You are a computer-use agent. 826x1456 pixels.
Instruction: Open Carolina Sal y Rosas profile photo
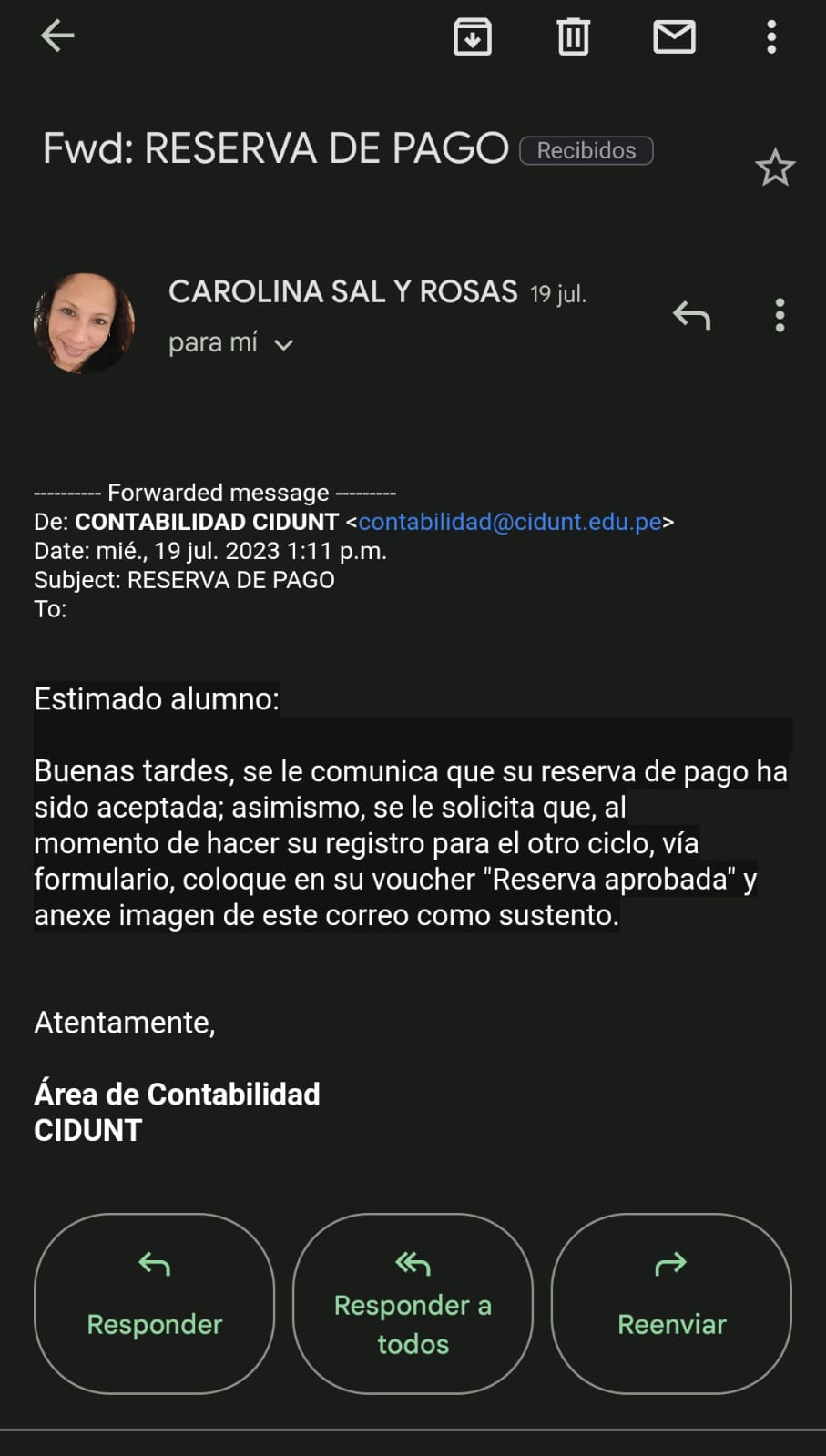click(84, 322)
